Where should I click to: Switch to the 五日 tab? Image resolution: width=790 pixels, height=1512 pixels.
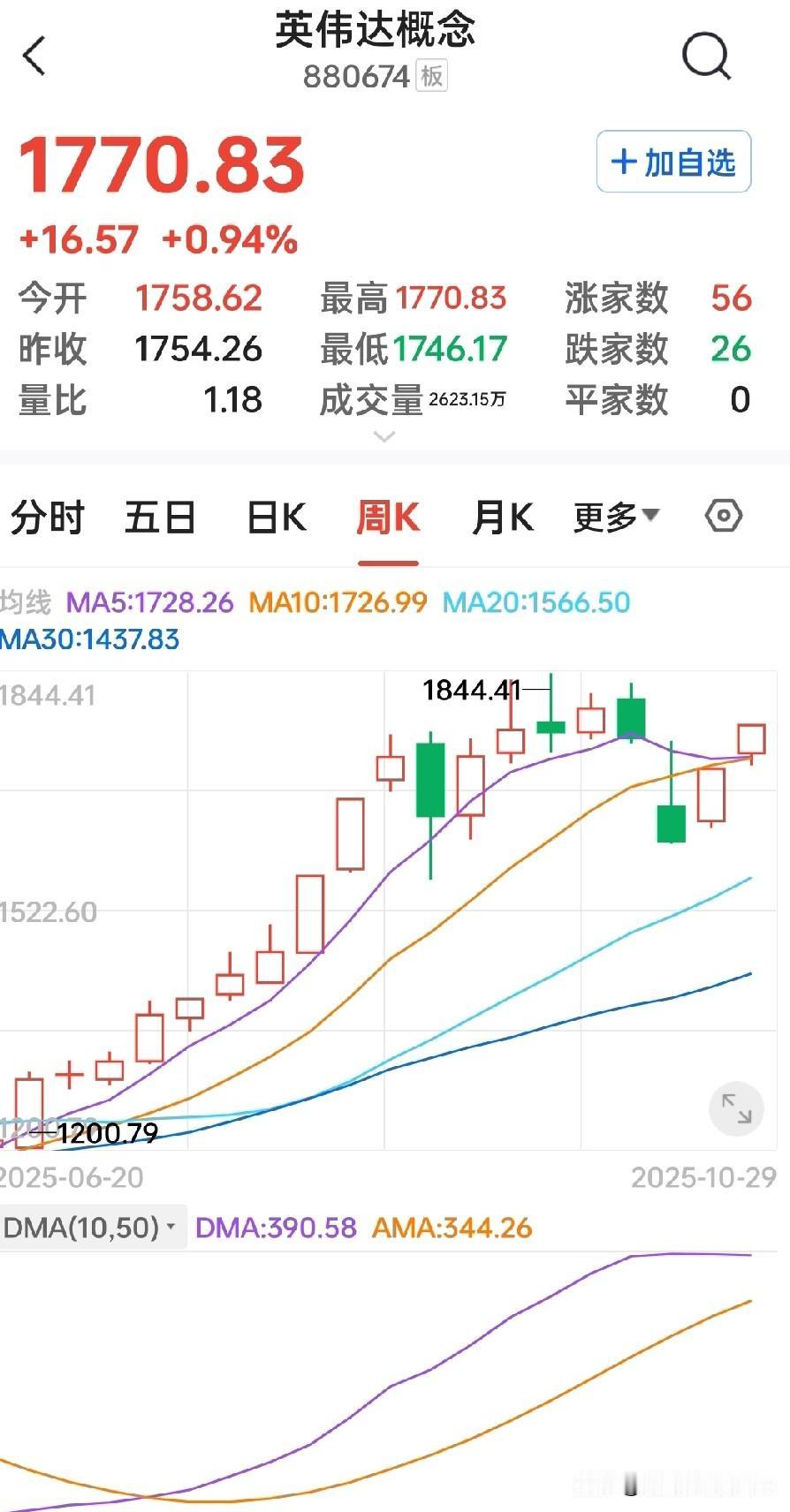click(160, 518)
